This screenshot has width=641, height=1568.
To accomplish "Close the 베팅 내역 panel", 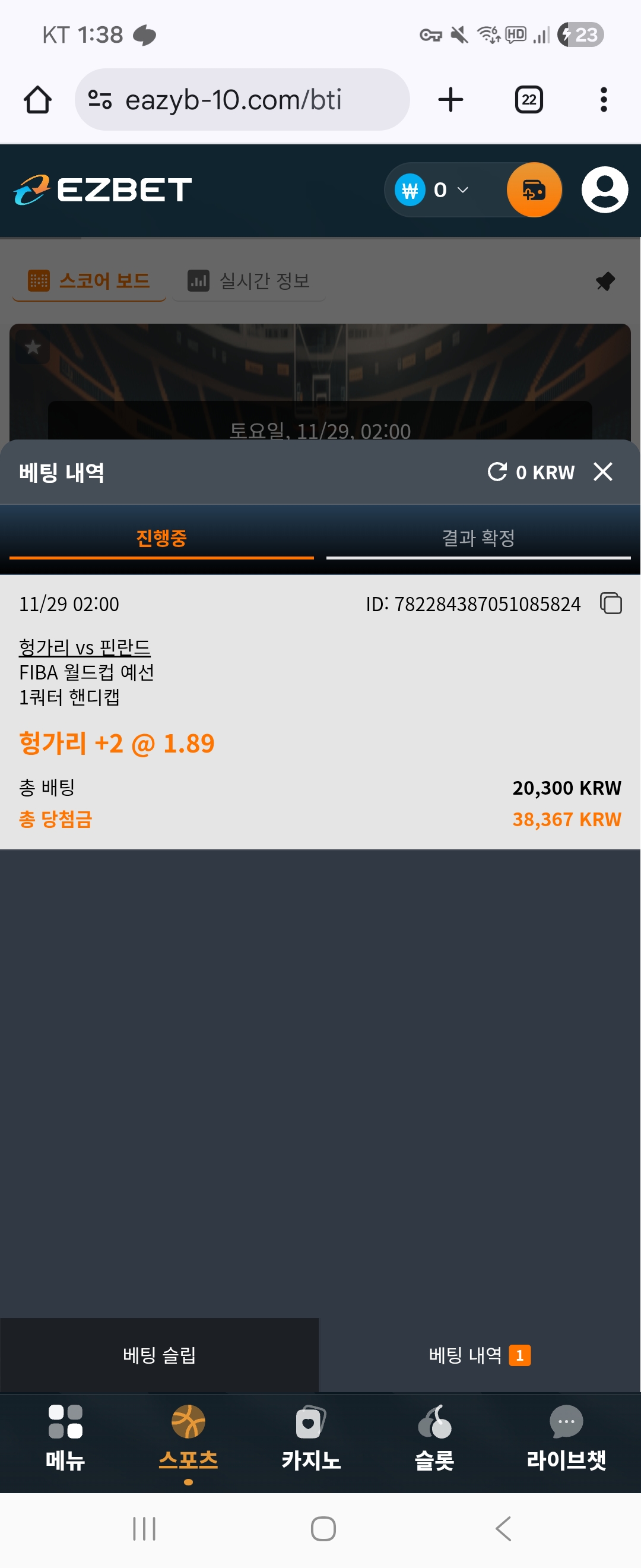I will pyautogui.click(x=602, y=472).
